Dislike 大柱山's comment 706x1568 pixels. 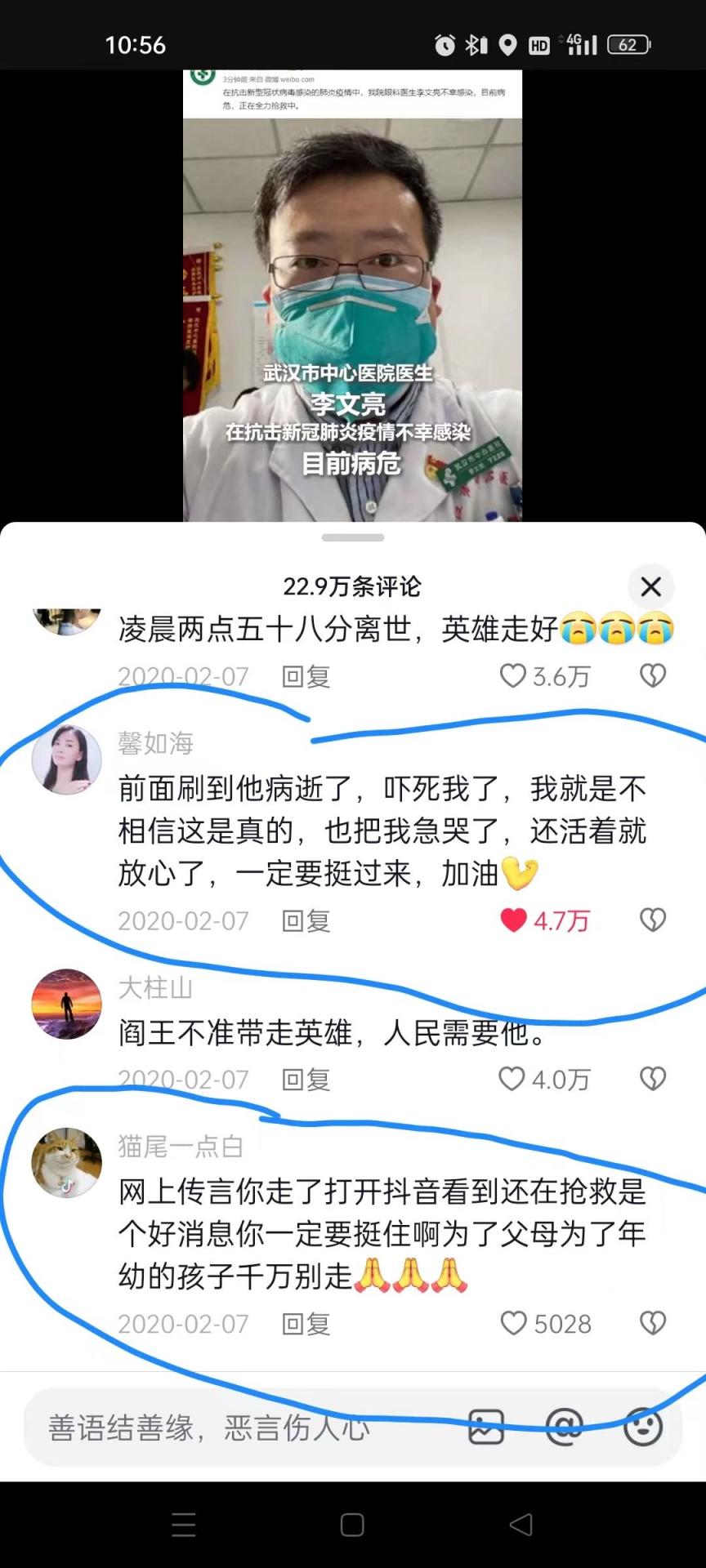[x=652, y=1079]
